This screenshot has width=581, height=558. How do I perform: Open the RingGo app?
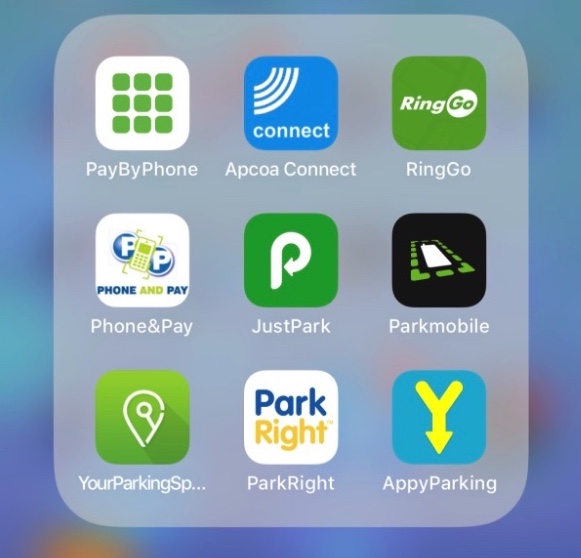point(439,103)
